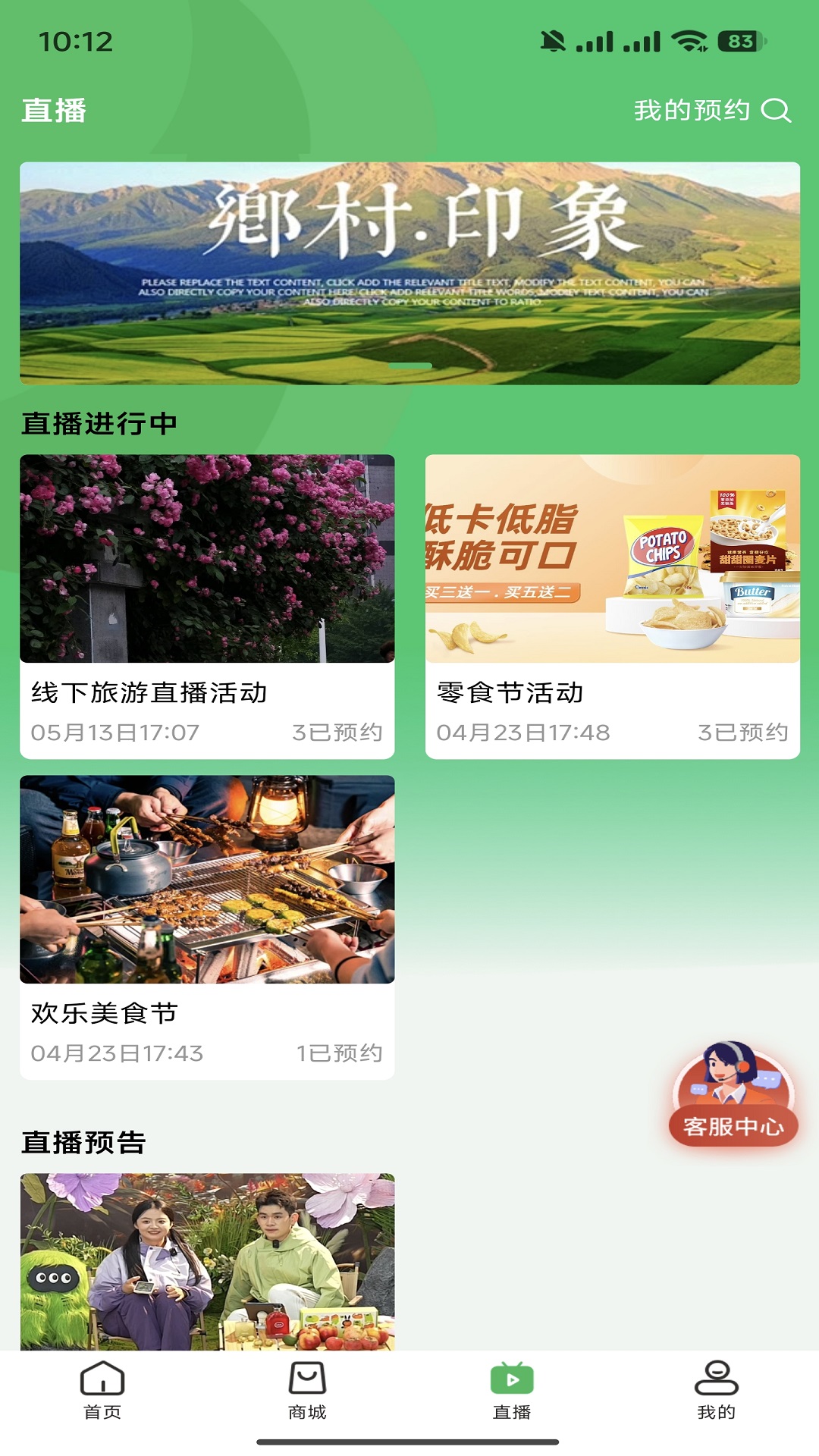Open the 鄉村印象 banner

(x=409, y=273)
